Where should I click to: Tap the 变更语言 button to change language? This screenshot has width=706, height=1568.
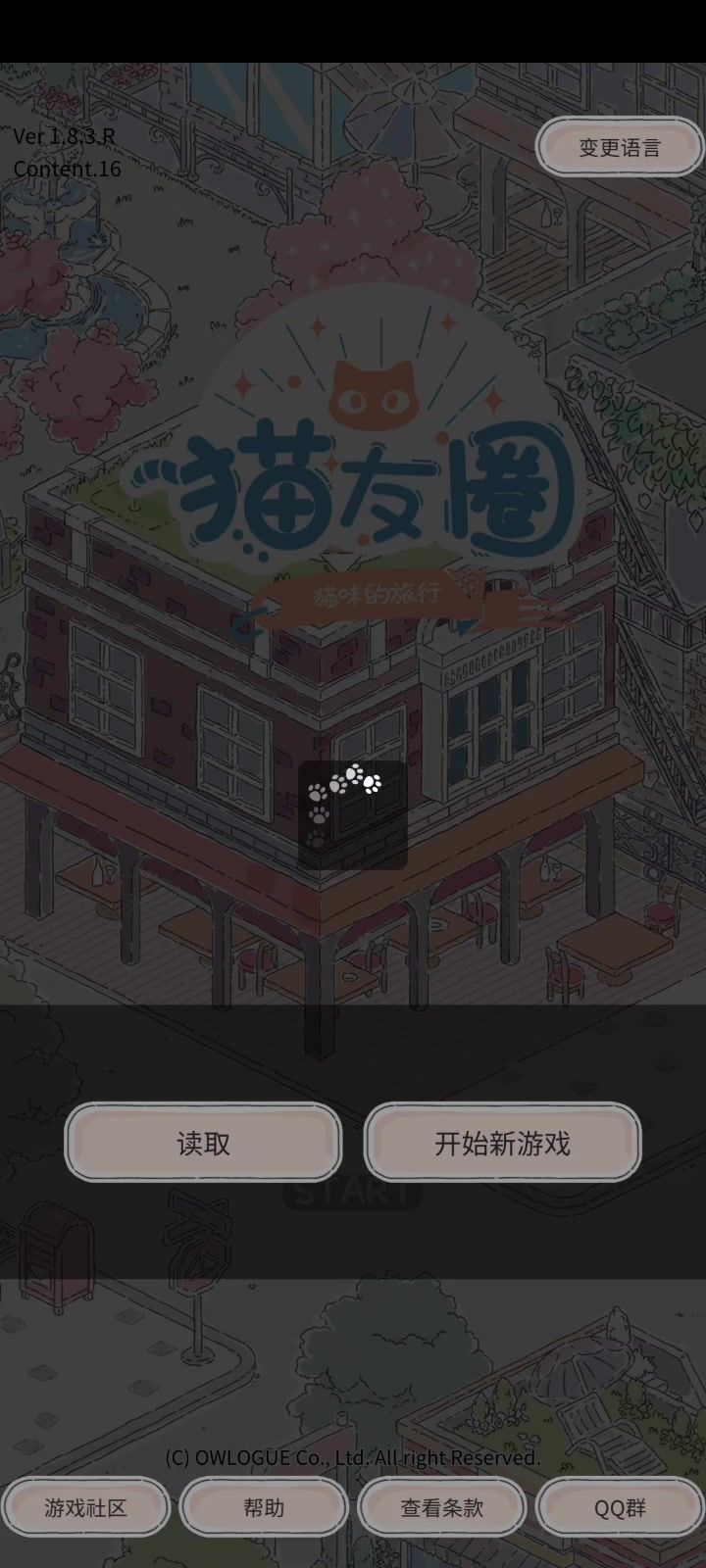pos(620,148)
